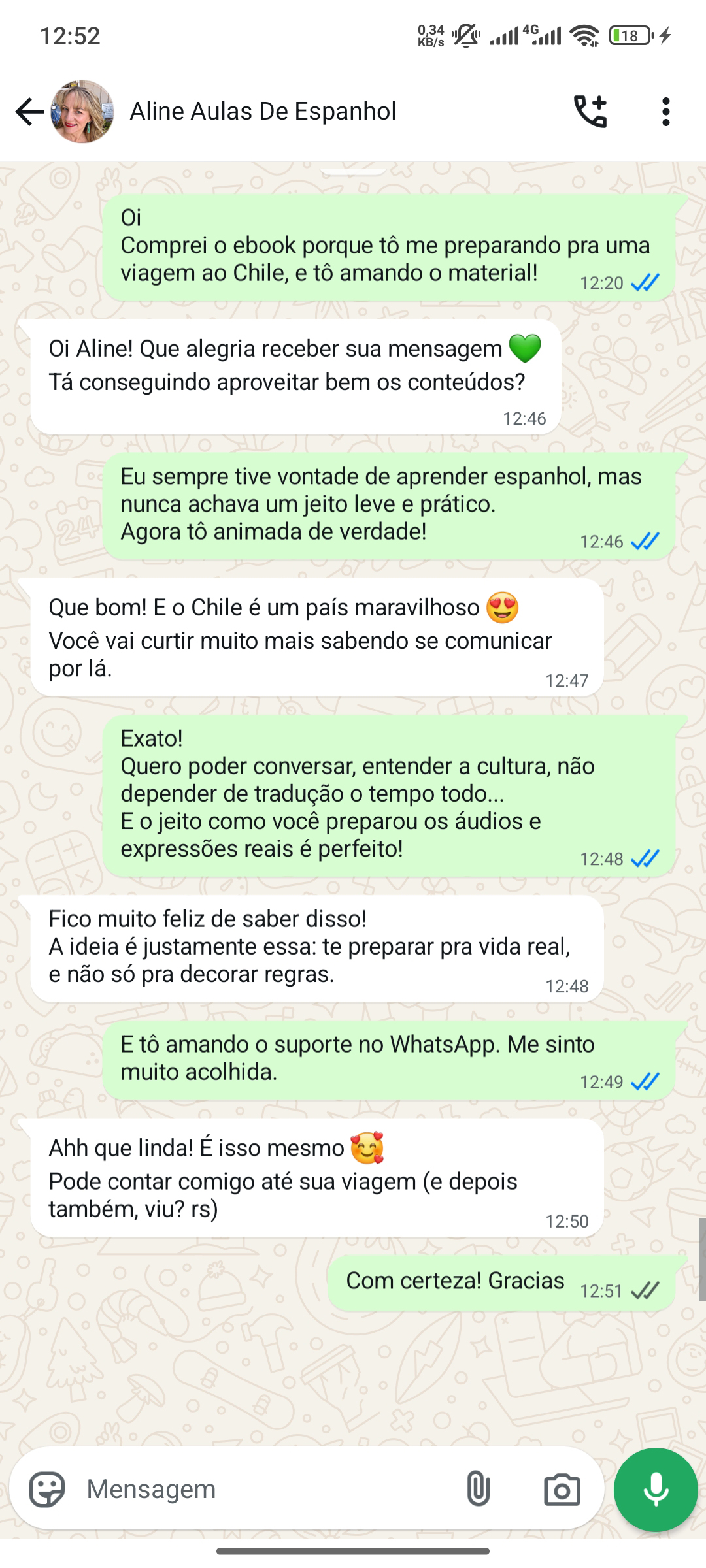
Task: Focus the Mensagem text field
Action: click(261, 1489)
